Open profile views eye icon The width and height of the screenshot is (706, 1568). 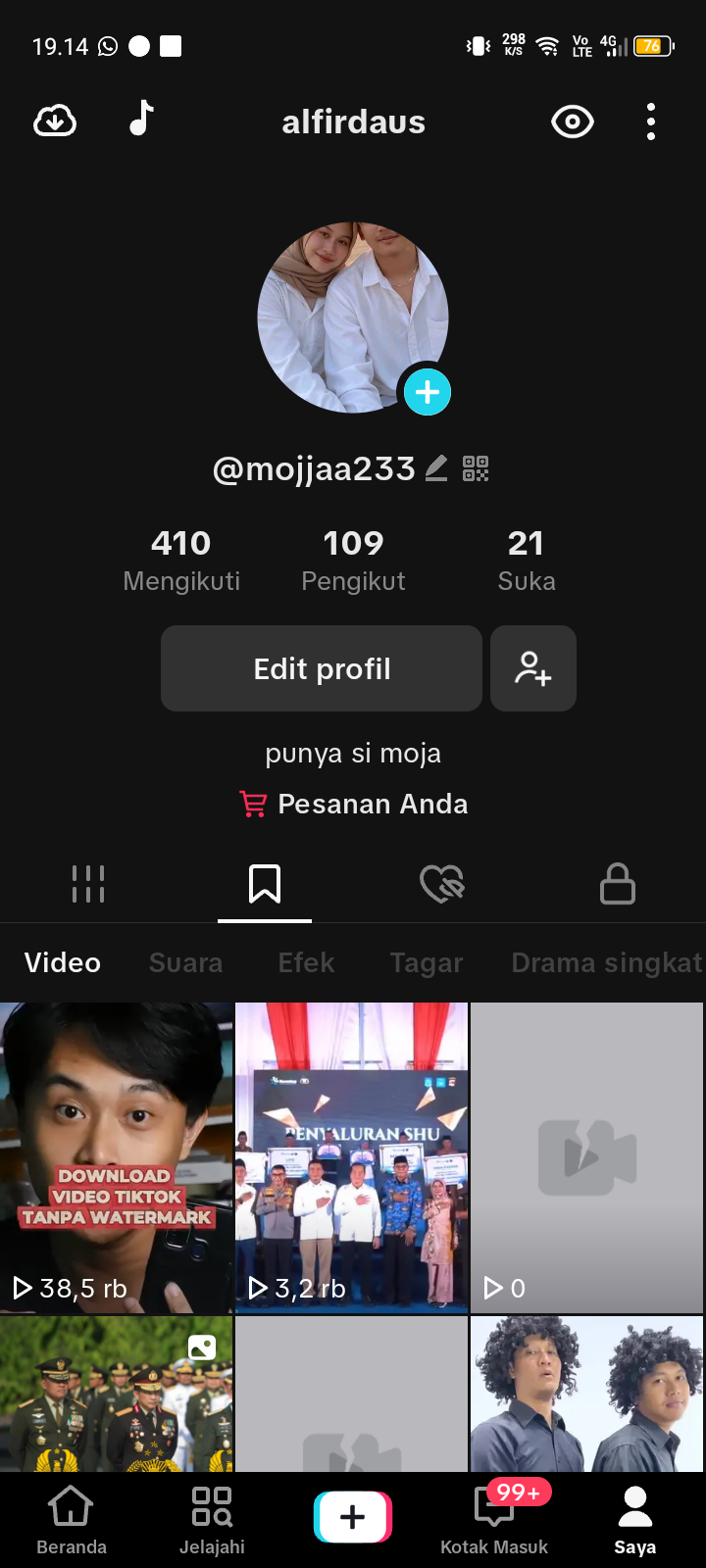pos(573,122)
